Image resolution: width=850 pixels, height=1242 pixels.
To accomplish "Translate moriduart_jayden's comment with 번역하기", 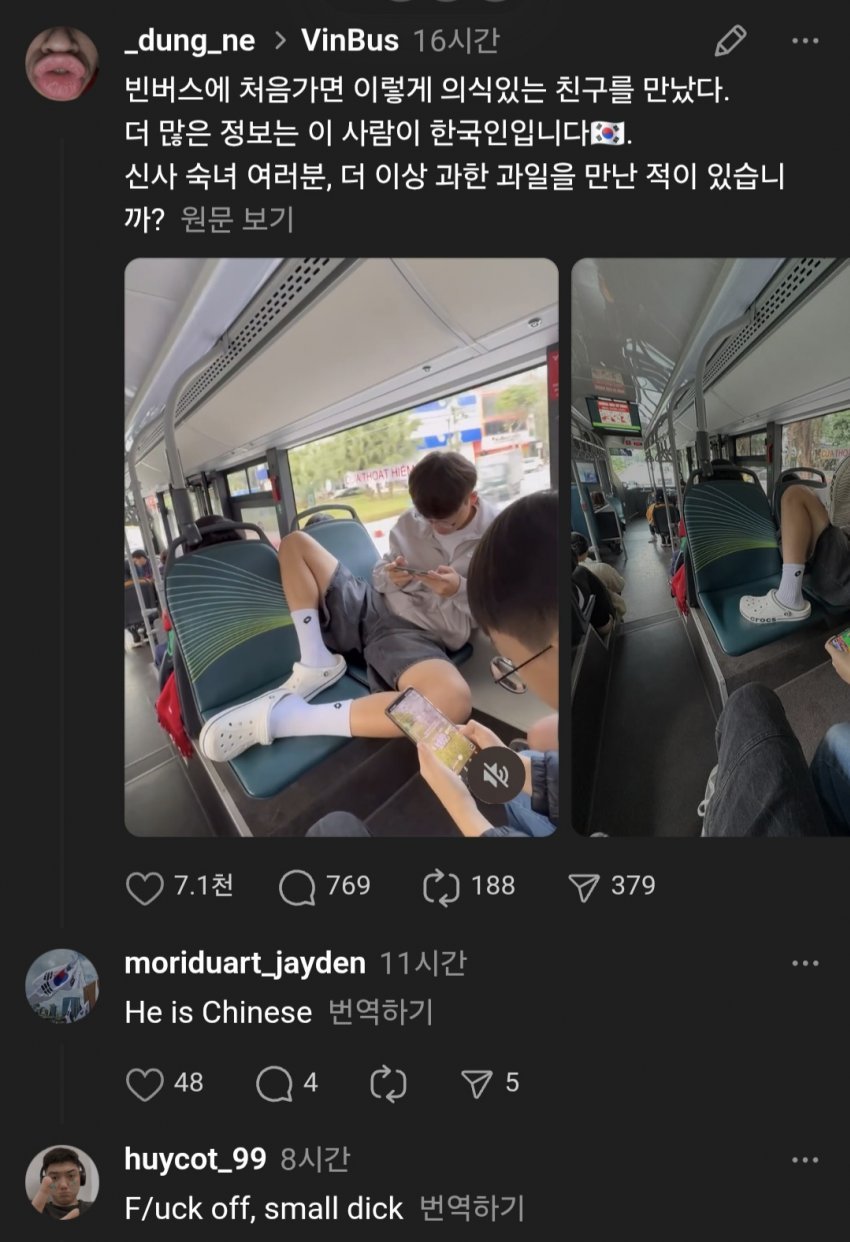I will [x=380, y=1012].
